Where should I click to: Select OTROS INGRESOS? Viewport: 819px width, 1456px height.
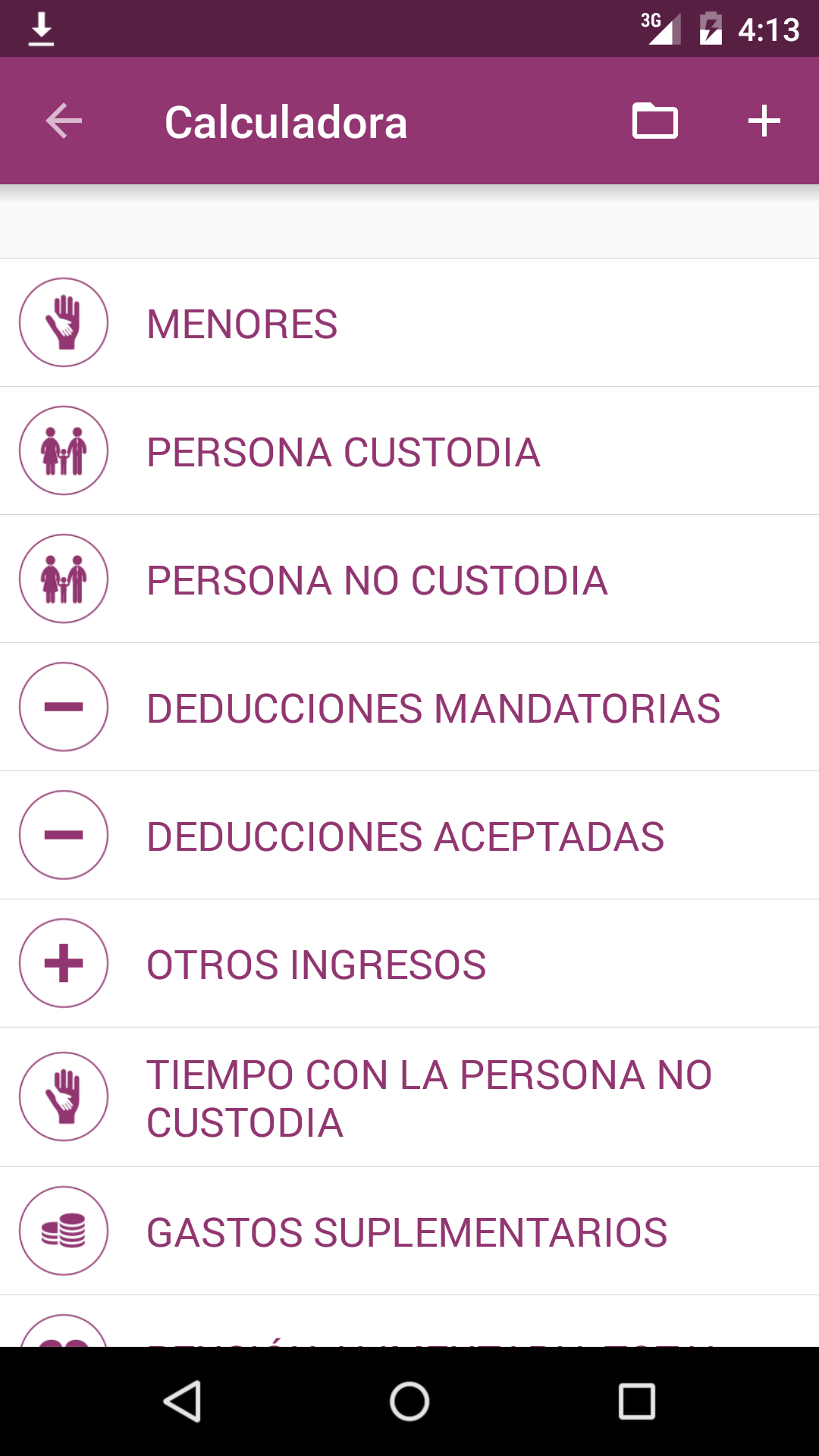coord(409,964)
